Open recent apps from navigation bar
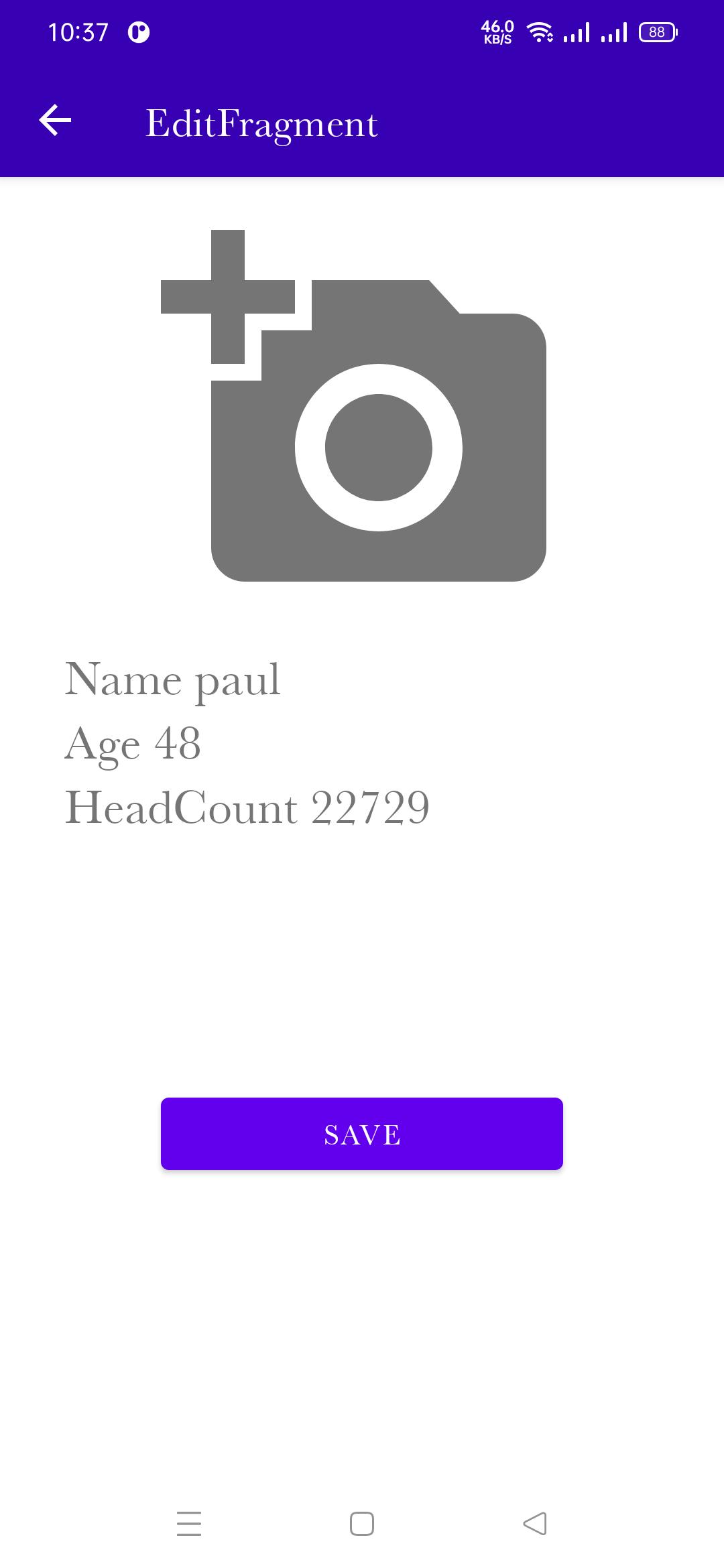The image size is (724, 1568). pos(189,1524)
